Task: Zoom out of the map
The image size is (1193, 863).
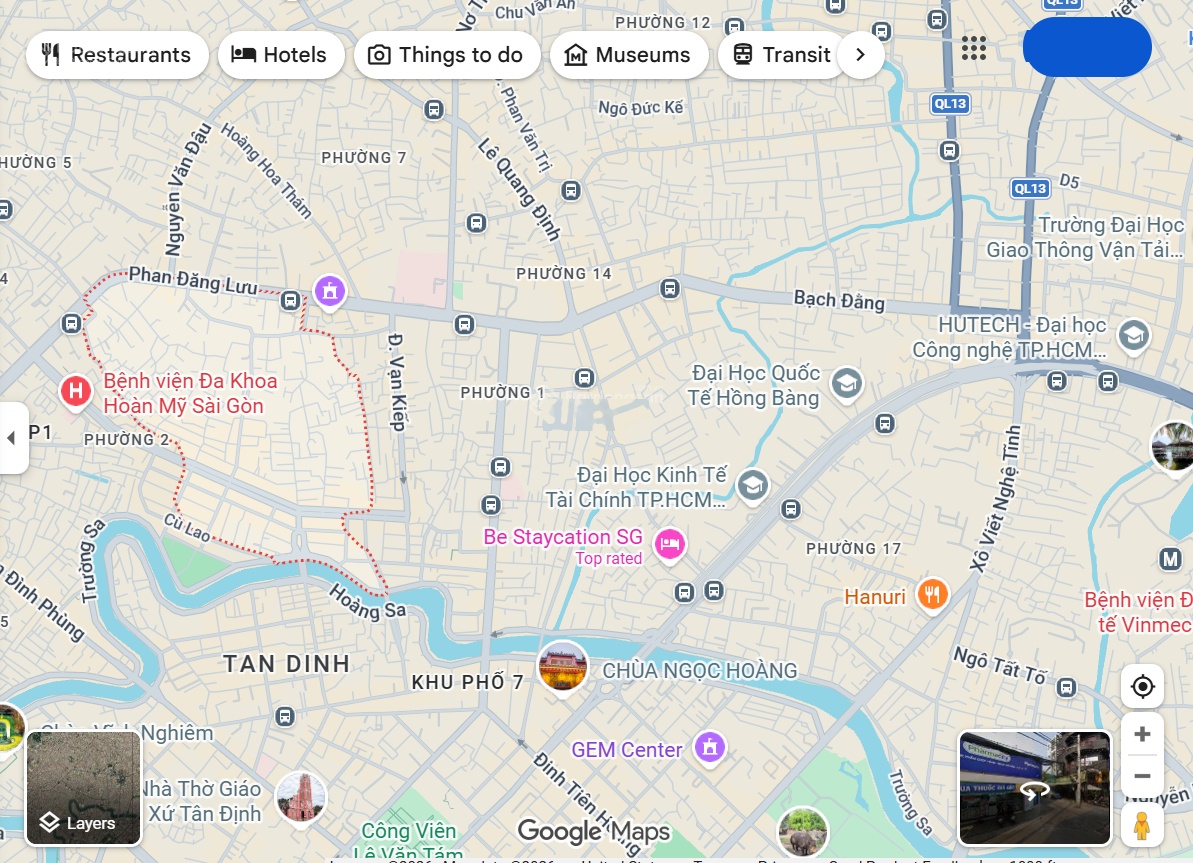Action: [1142, 776]
